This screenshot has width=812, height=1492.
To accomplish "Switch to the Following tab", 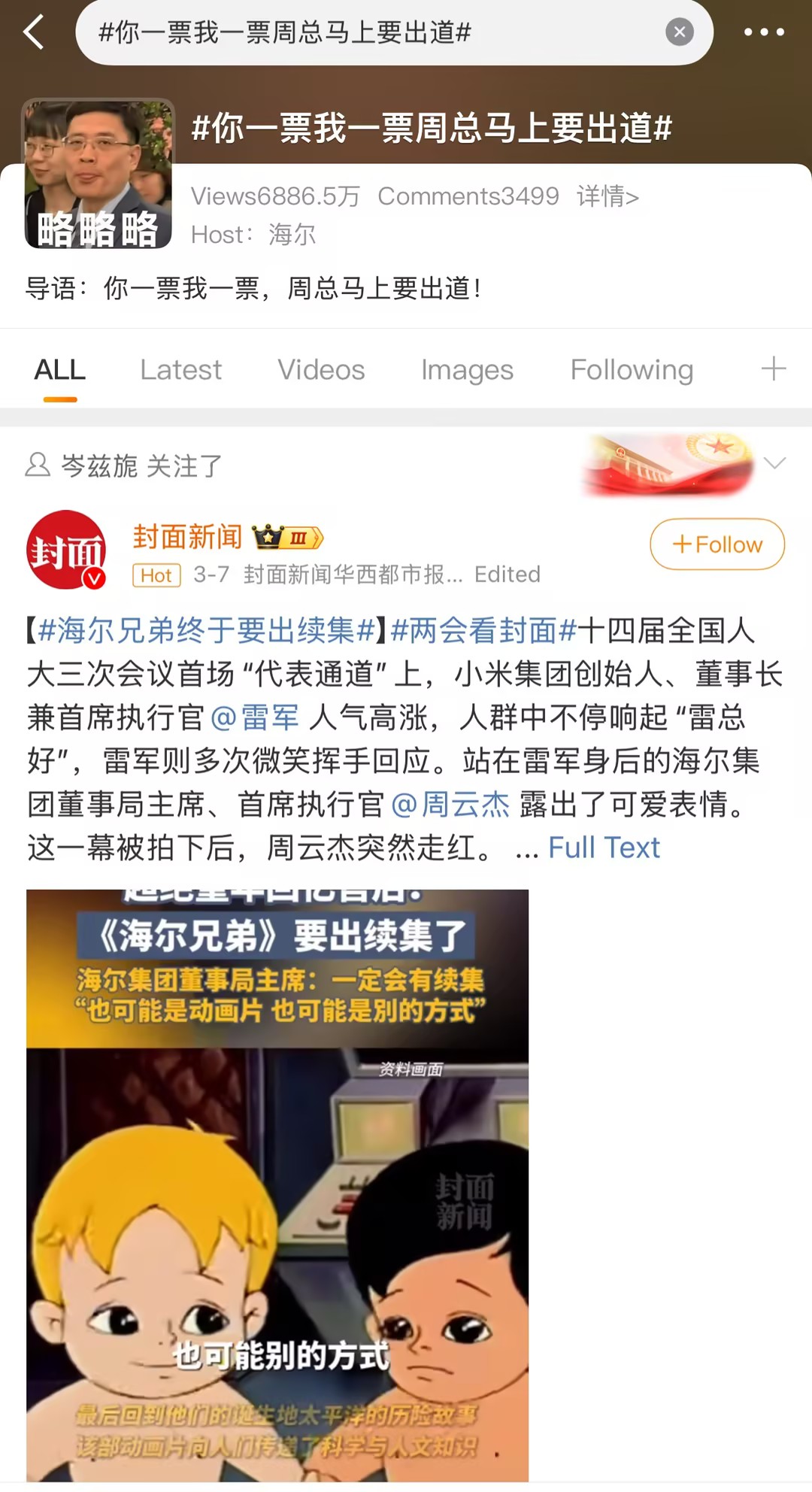I will coord(632,370).
